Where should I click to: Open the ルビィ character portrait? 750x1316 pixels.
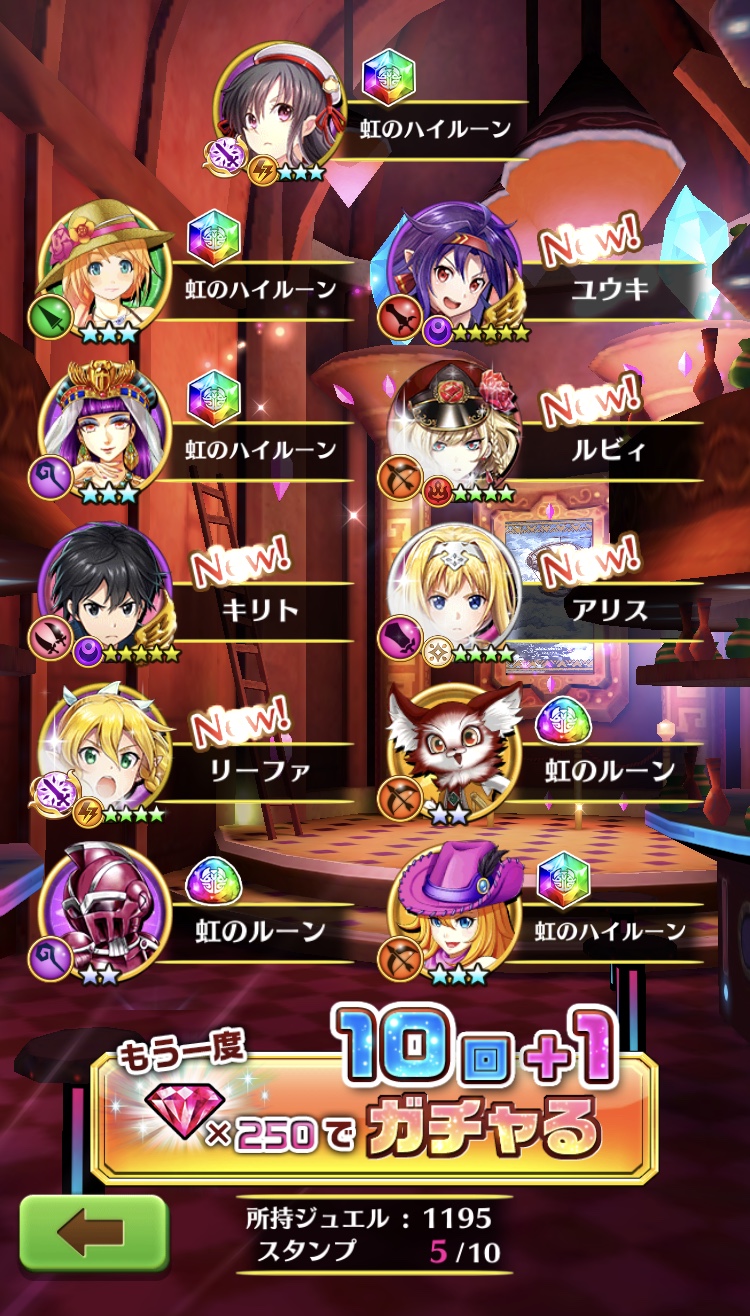coord(452,428)
